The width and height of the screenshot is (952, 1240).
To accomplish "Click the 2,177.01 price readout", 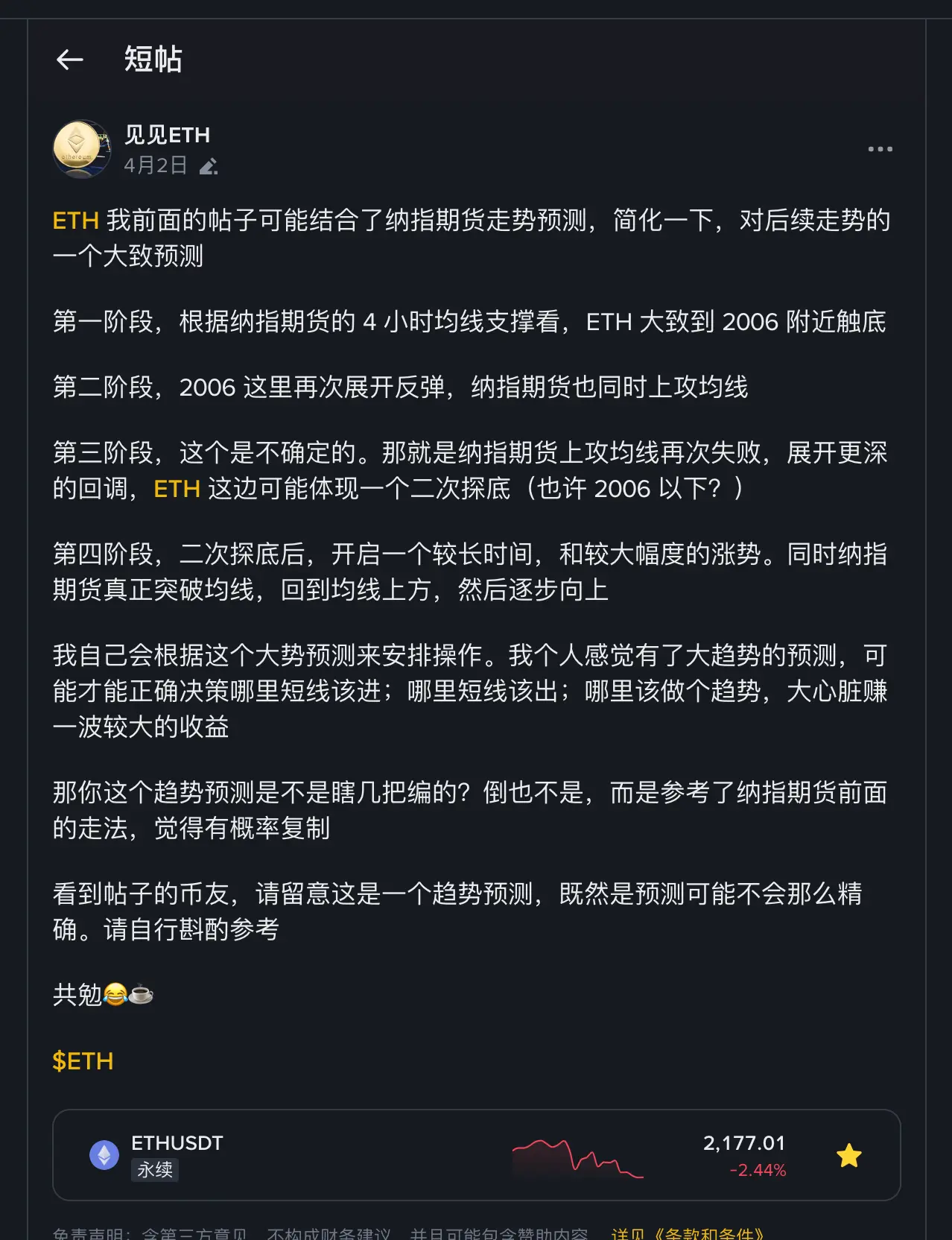I will tap(744, 1142).
